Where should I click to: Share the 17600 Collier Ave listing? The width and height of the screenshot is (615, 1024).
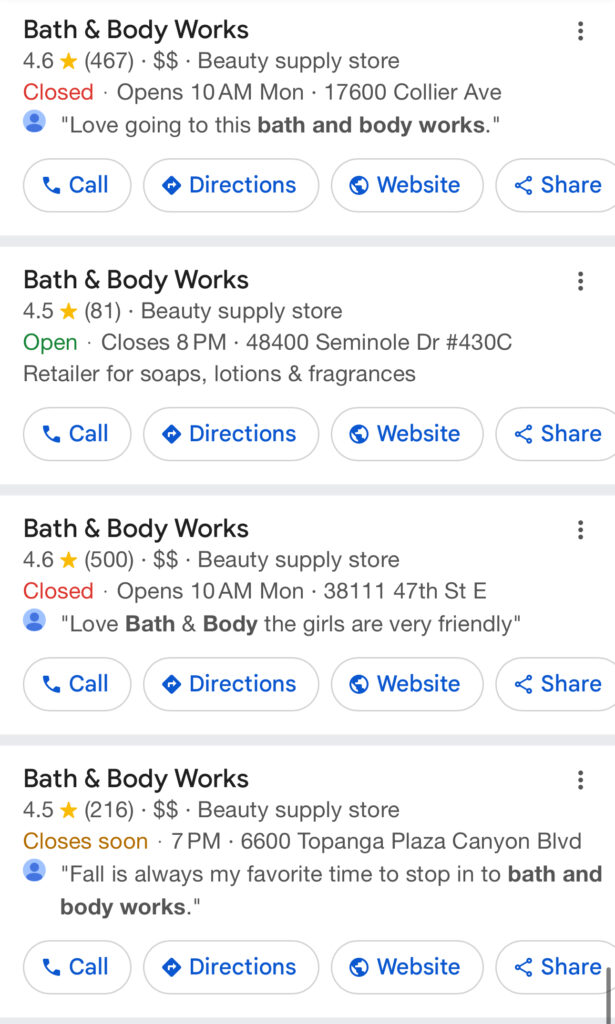pyautogui.click(x=559, y=185)
